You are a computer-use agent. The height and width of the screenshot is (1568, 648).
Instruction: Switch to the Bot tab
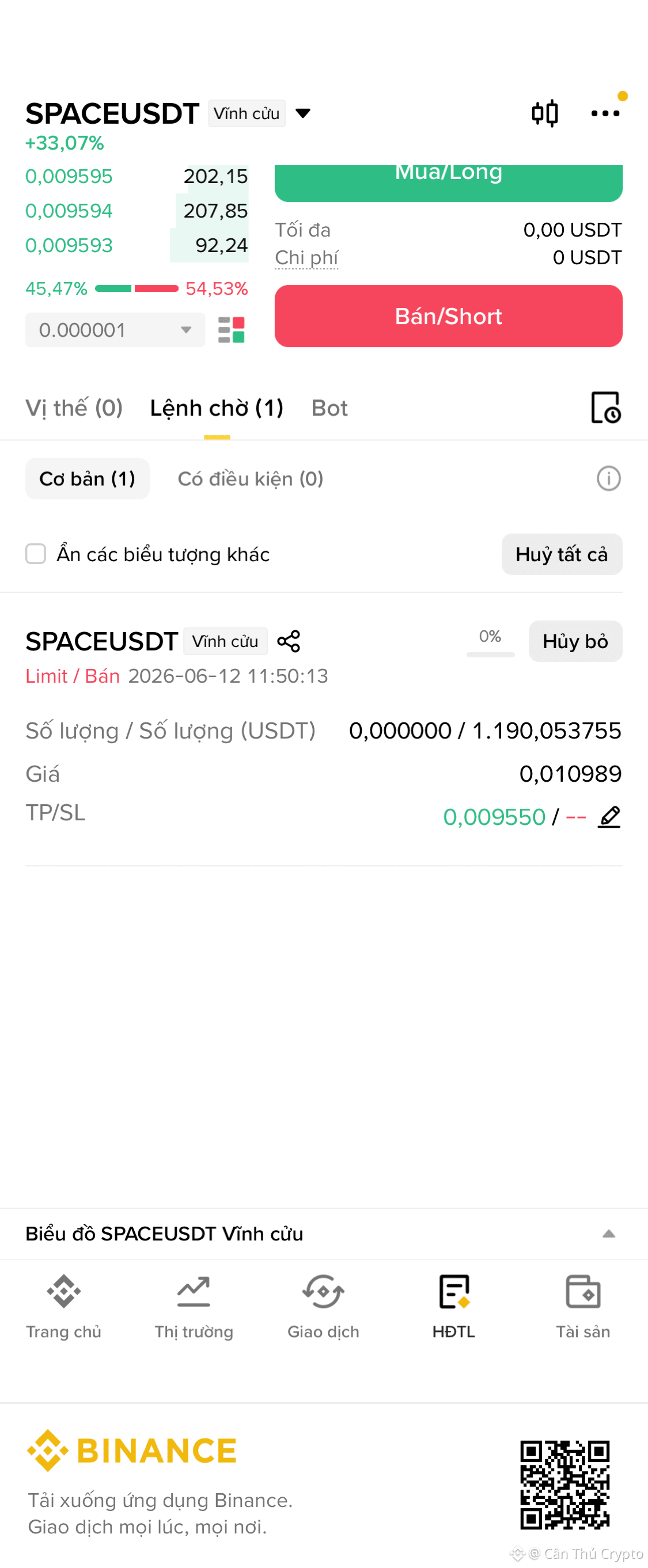coord(329,408)
